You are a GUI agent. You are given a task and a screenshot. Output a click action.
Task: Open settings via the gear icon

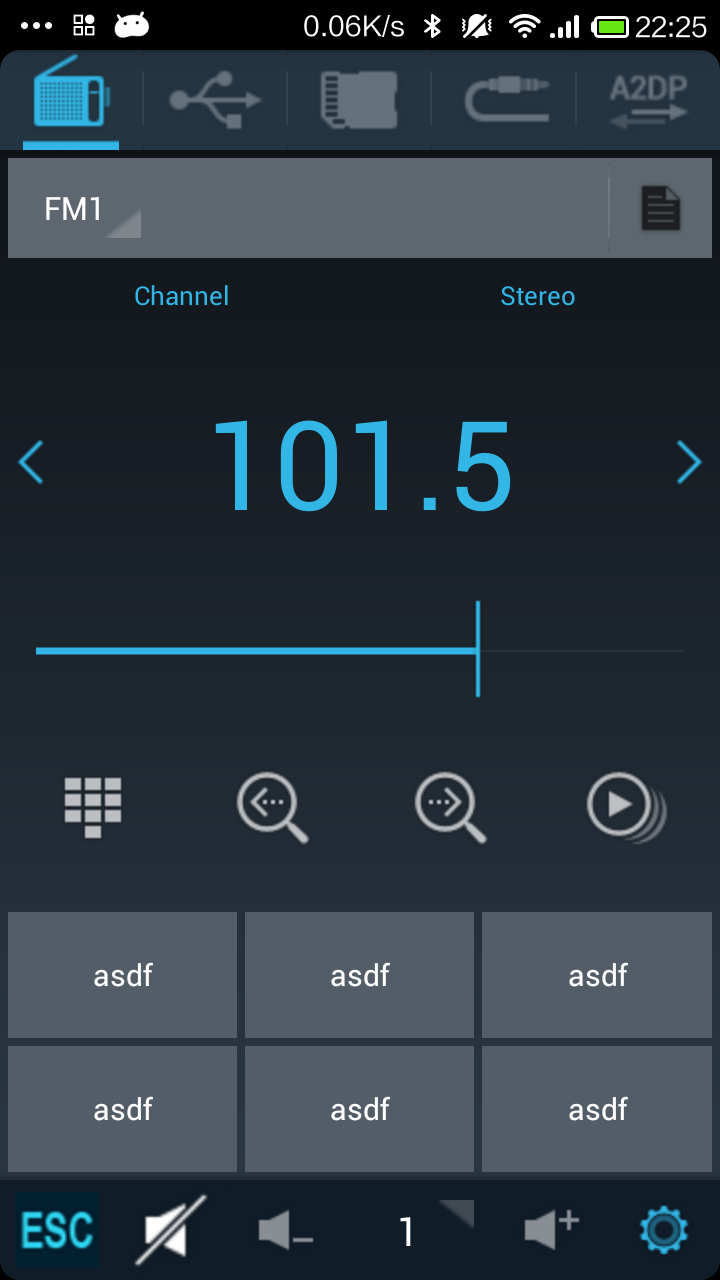point(664,1231)
